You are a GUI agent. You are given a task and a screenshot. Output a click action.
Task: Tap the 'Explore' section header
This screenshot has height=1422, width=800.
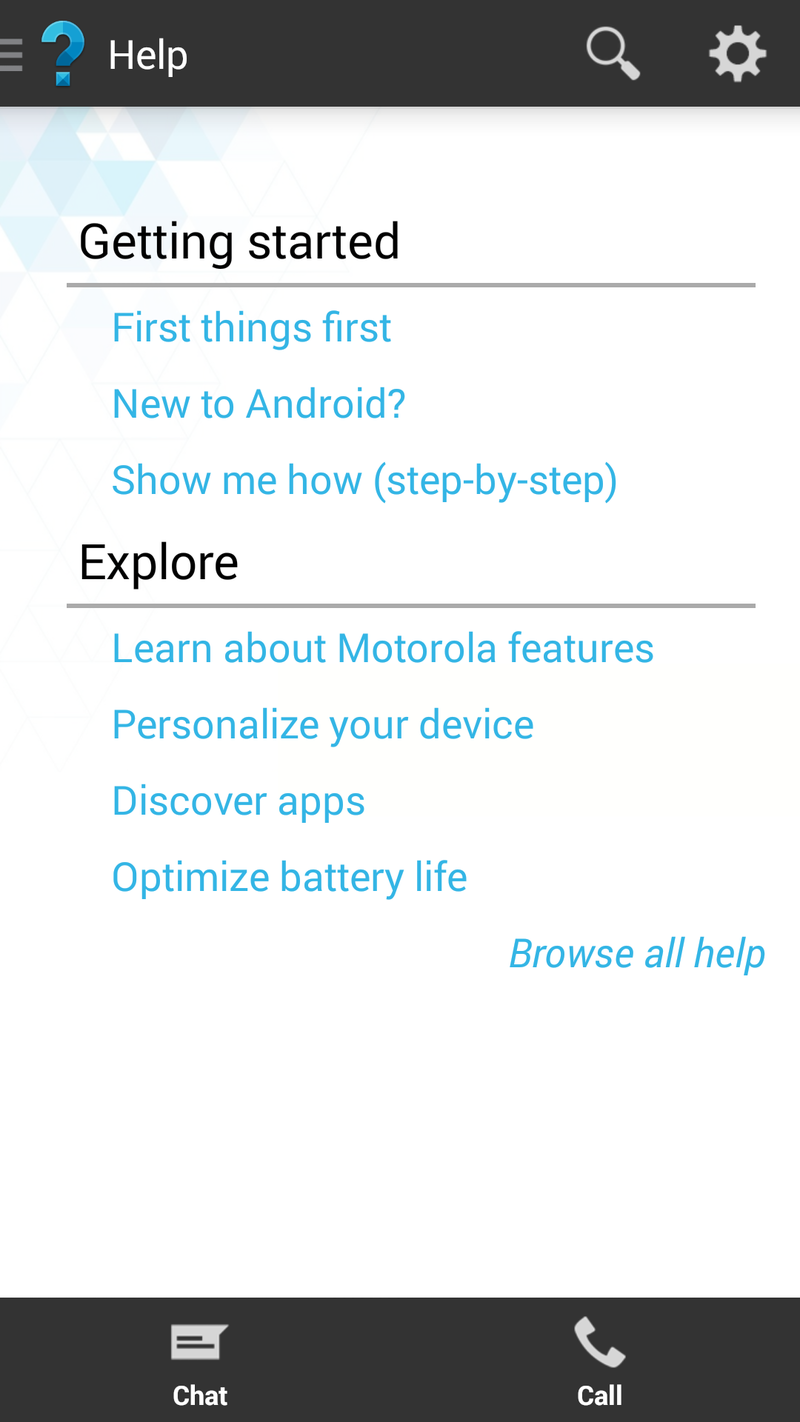(x=158, y=561)
